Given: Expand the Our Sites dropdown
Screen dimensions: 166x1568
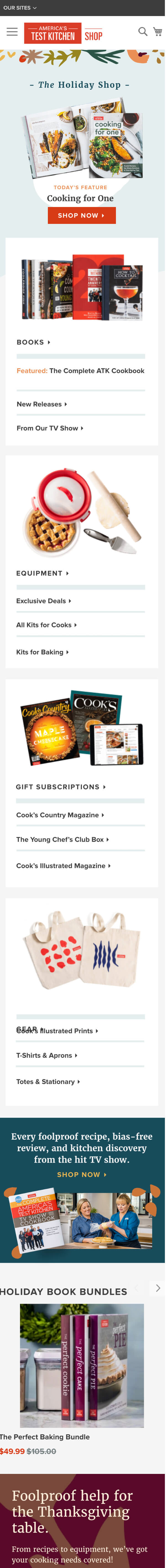Looking at the screenshot, I should click(19, 8).
